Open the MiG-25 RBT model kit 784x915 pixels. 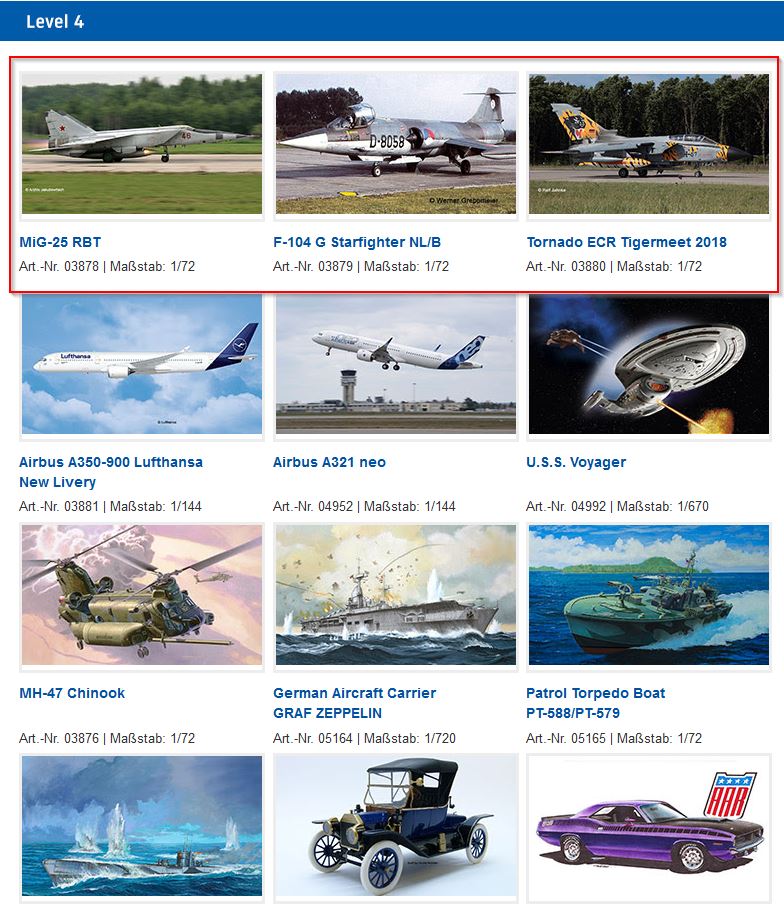[60, 242]
